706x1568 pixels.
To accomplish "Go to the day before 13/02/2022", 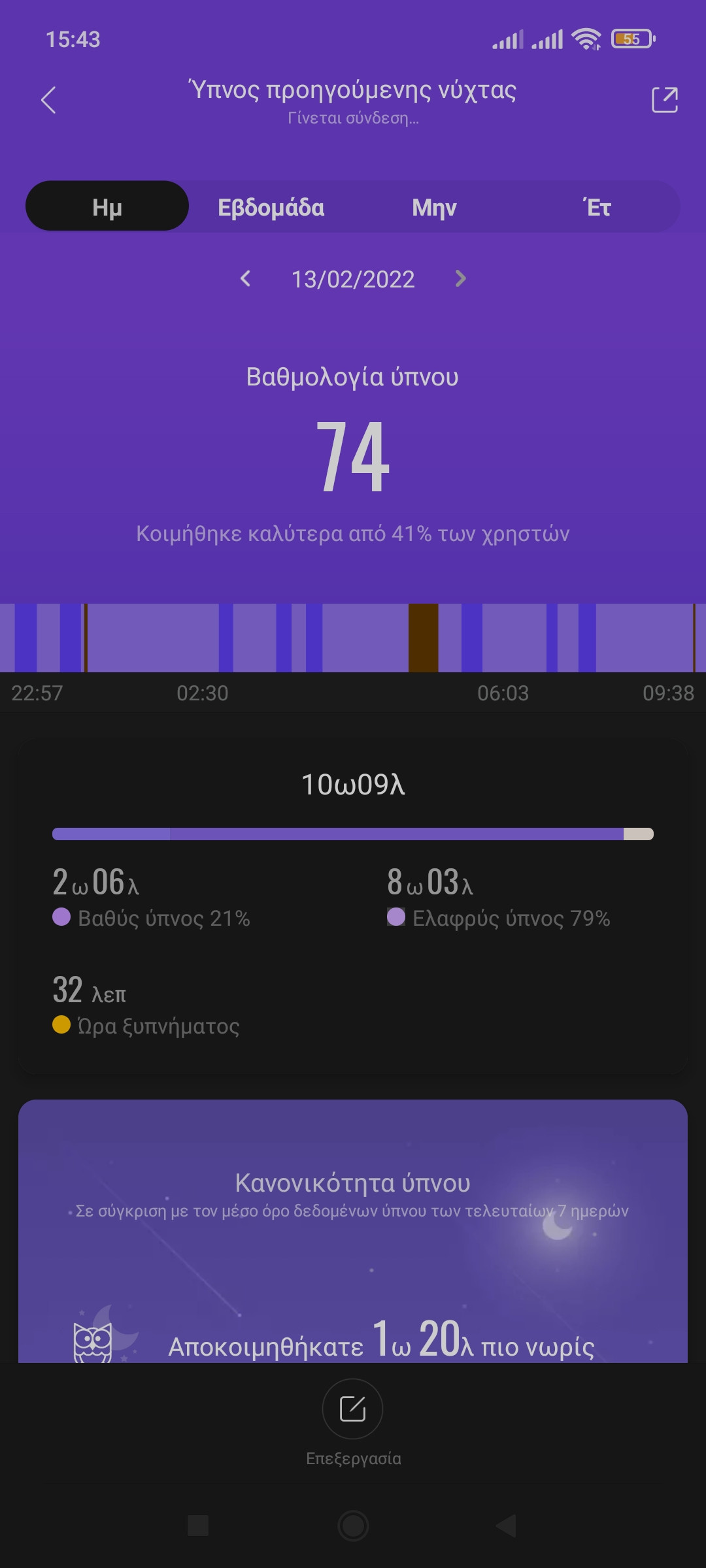I will pyautogui.click(x=246, y=279).
